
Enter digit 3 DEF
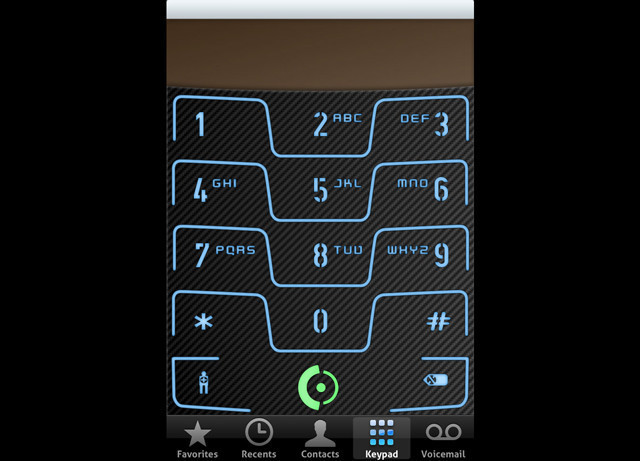tap(425, 124)
